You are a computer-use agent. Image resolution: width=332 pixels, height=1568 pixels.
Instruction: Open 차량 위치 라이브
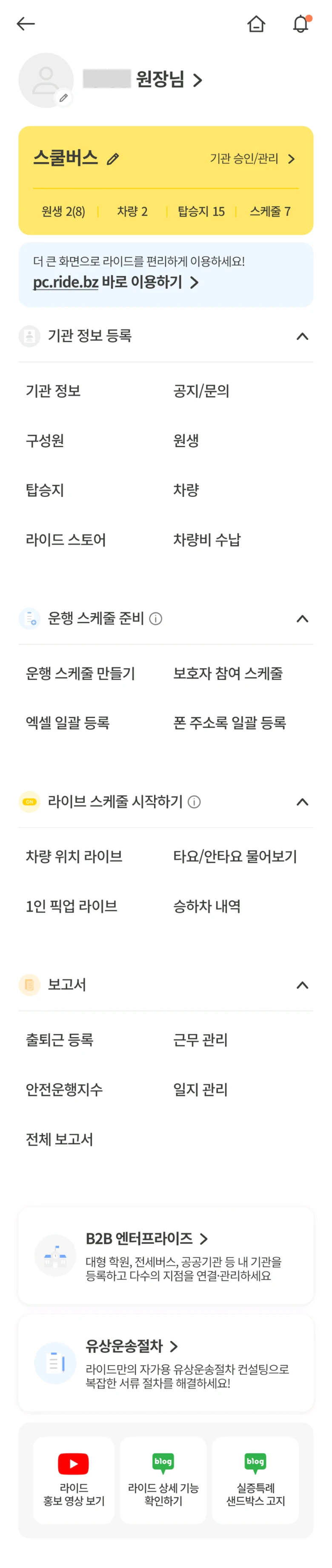click(x=74, y=856)
